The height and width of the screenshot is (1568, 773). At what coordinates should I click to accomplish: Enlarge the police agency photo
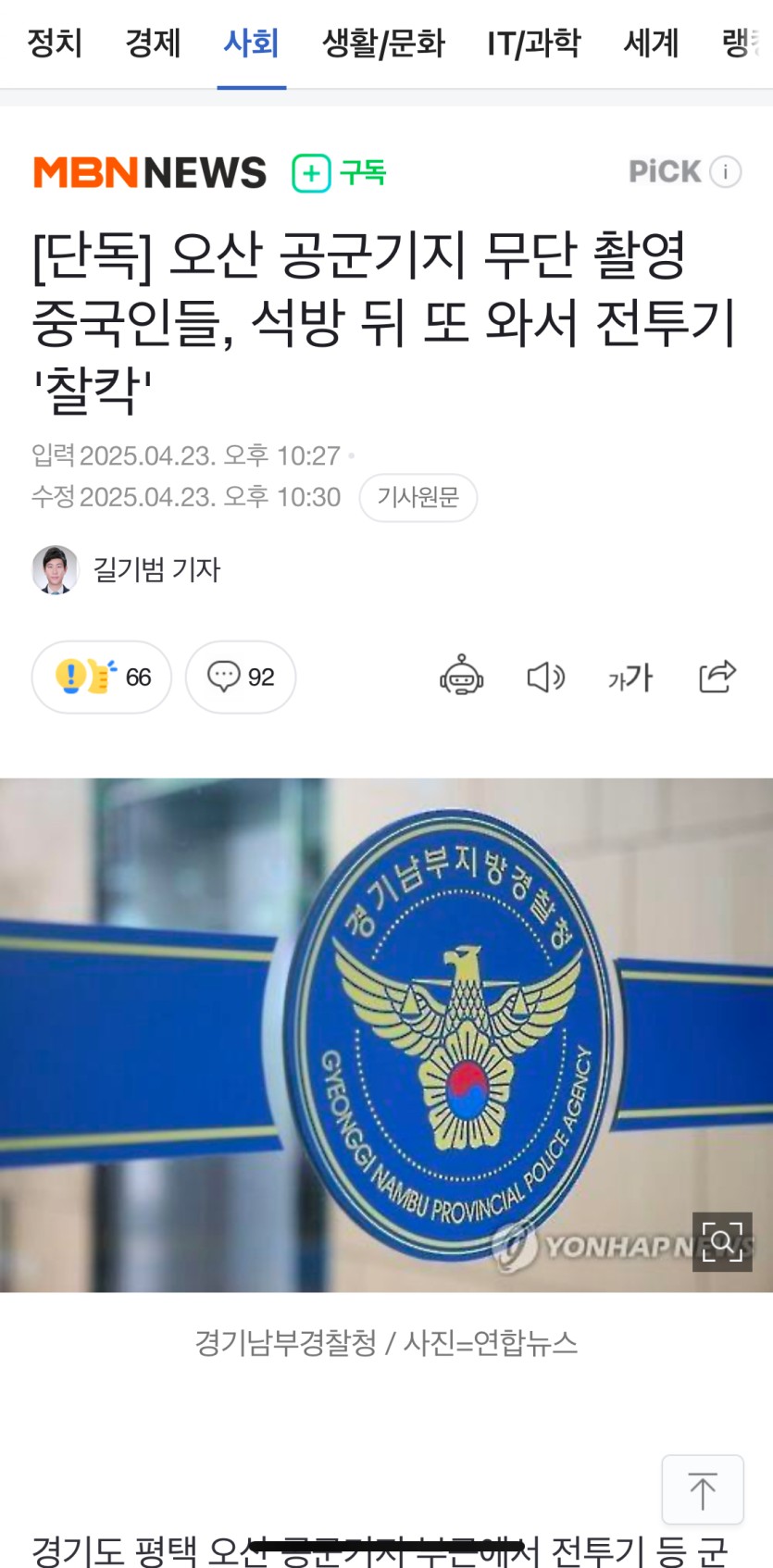point(721,1241)
